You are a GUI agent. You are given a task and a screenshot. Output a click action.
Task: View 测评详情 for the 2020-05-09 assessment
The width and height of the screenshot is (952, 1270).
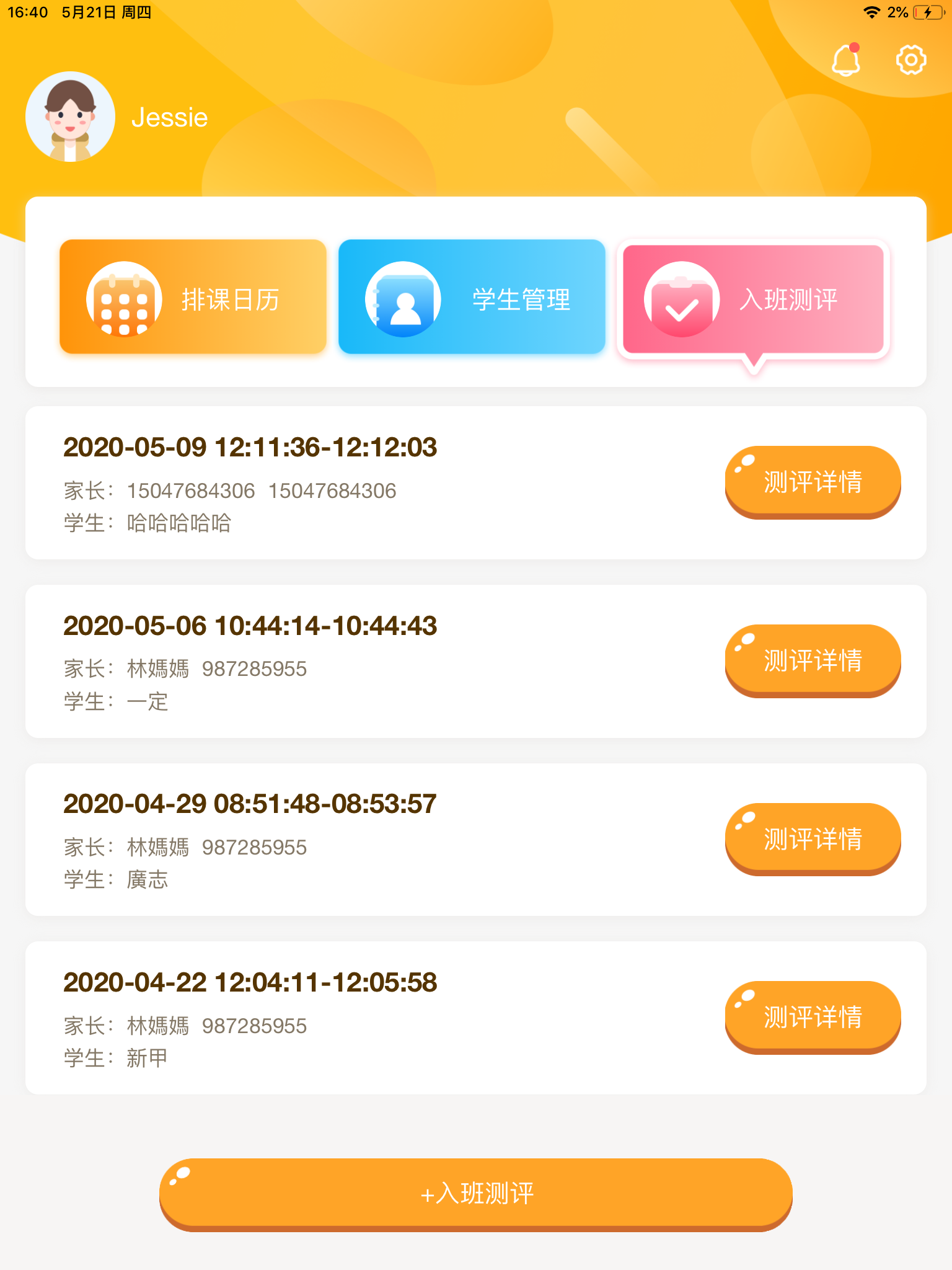click(812, 481)
